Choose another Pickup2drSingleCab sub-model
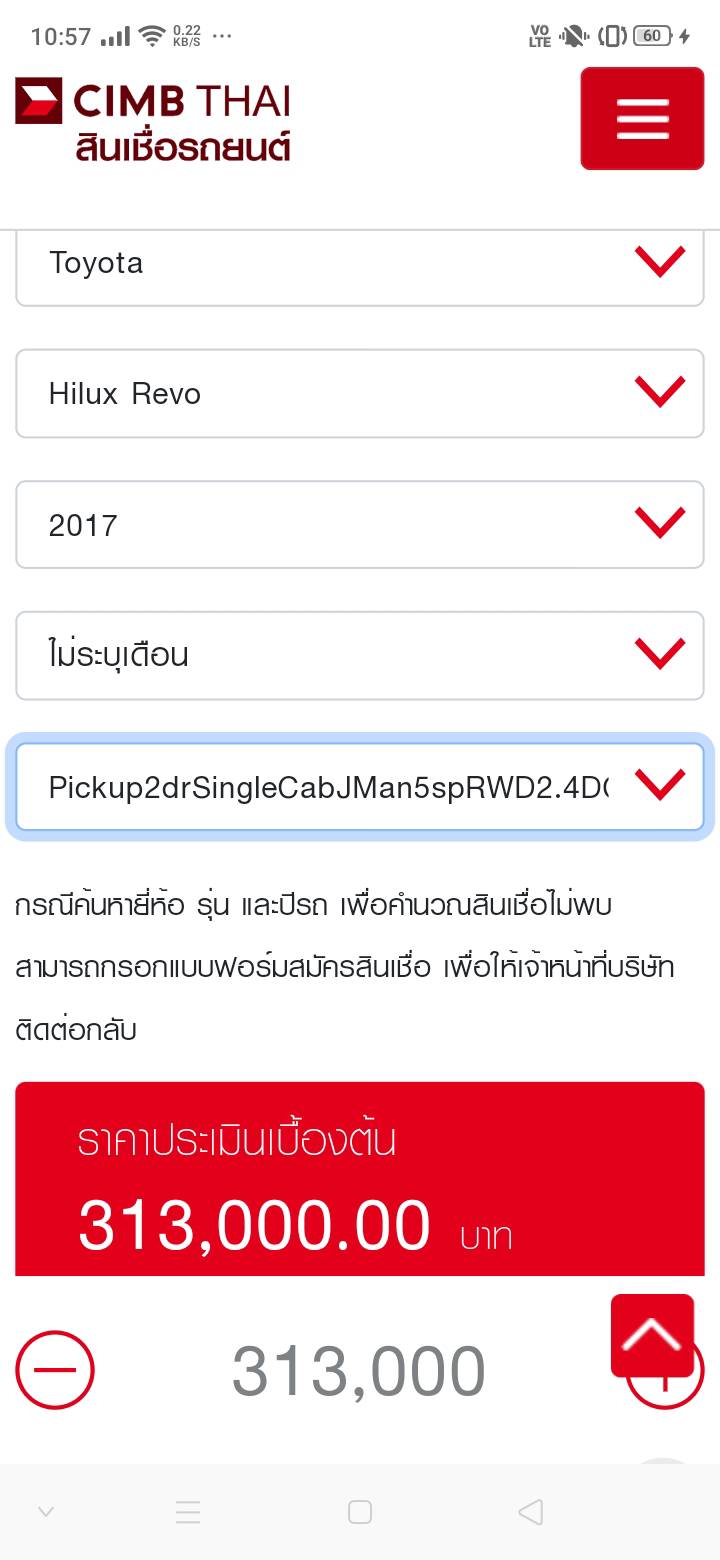720x1560 pixels. [x=360, y=787]
